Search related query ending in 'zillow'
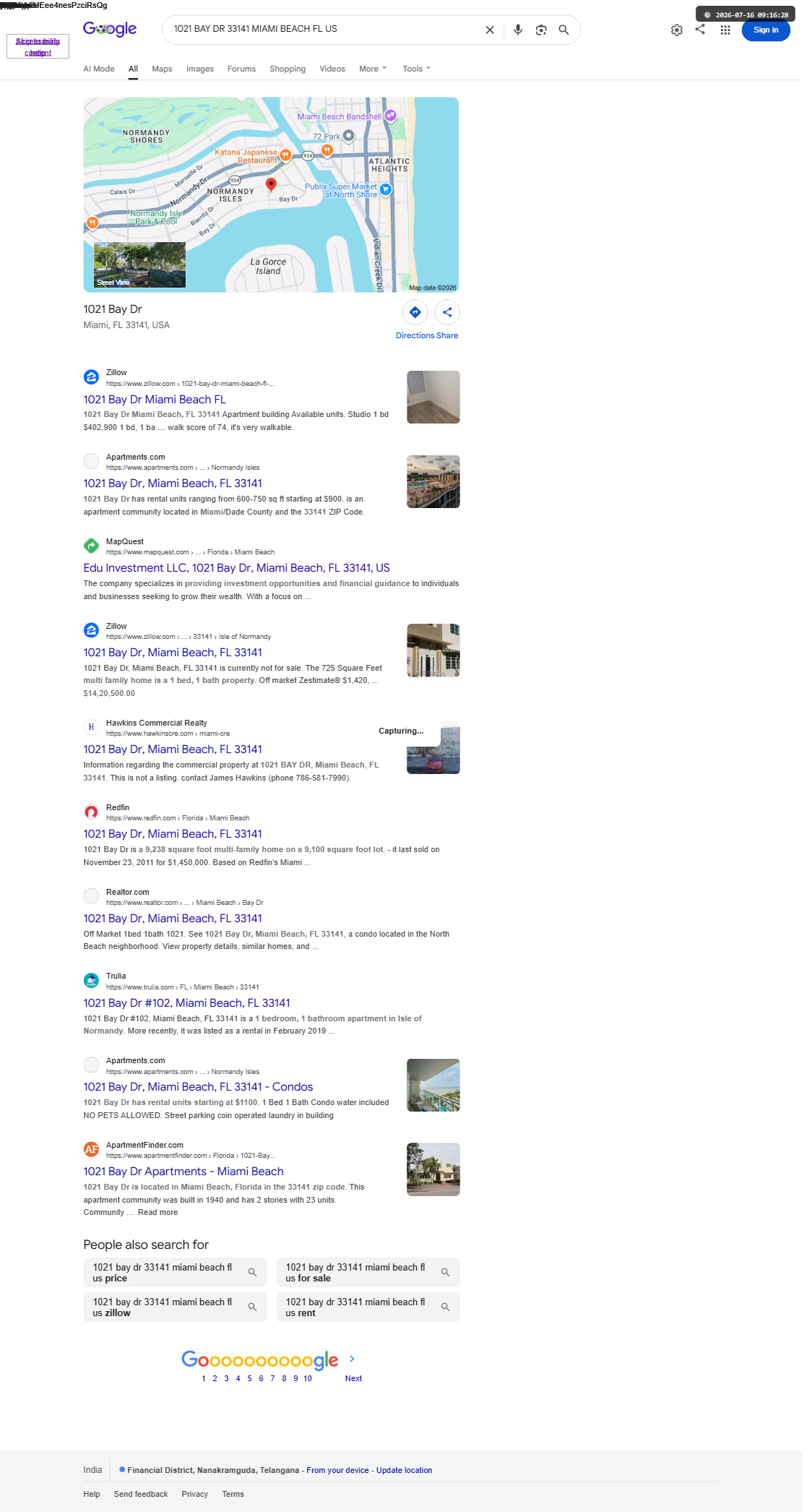This screenshot has height=1512, width=812. pyautogui.click(x=175, y=1307)
